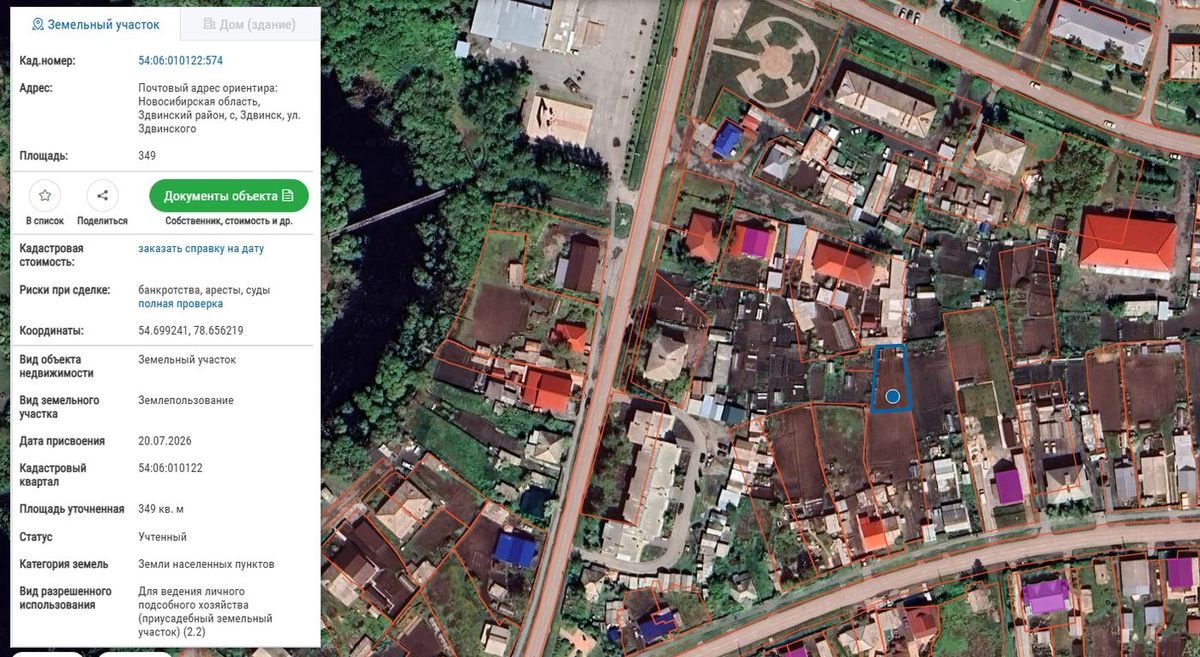Open cadastral number 54:06:010122:574 link
This screenshot has width=1200, height=657.
click(180, 61)
